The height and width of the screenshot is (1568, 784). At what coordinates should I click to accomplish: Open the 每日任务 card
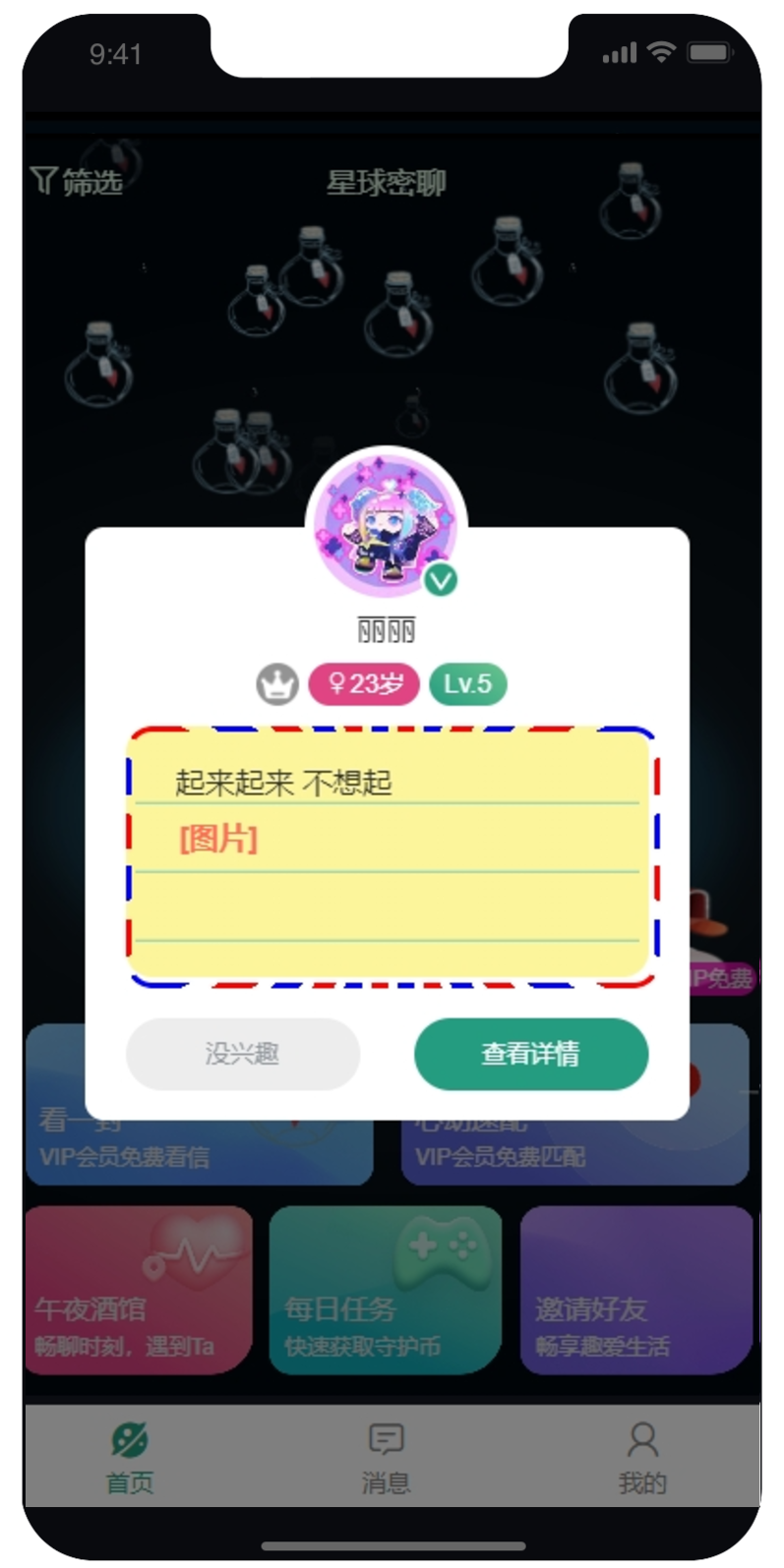click(386, 1290)
